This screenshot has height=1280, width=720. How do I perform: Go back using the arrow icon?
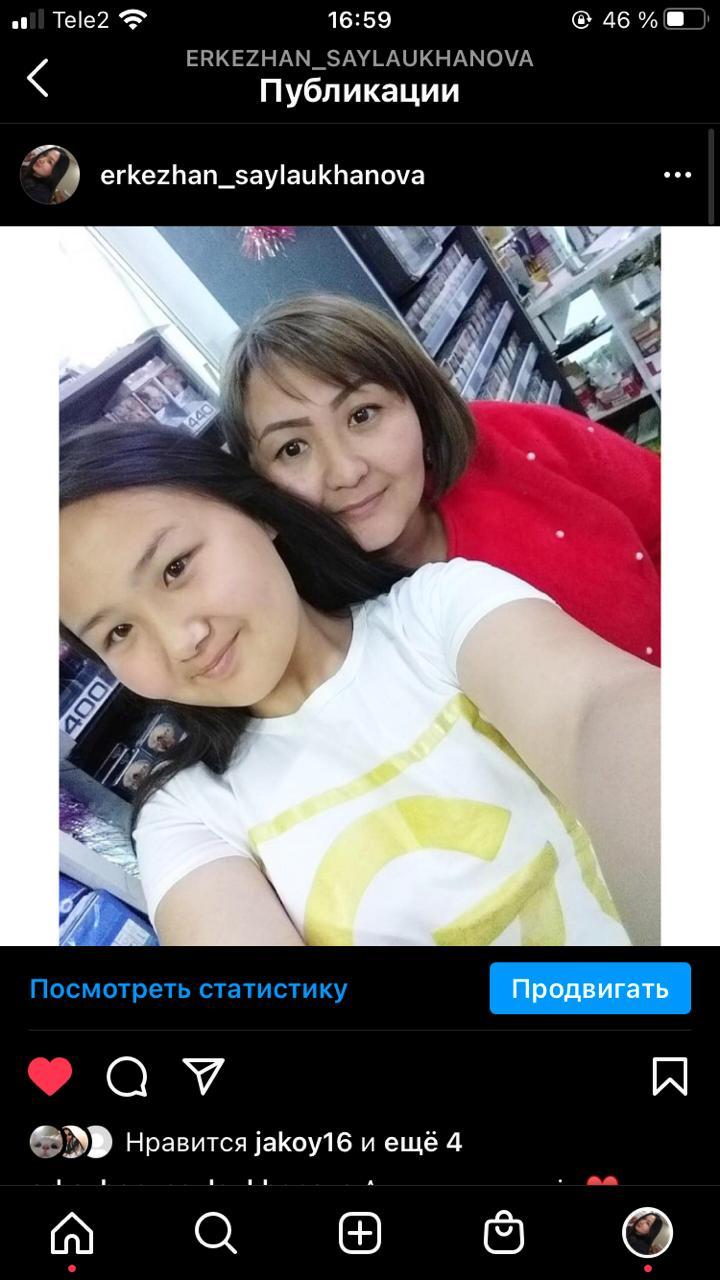coord(38,78)
